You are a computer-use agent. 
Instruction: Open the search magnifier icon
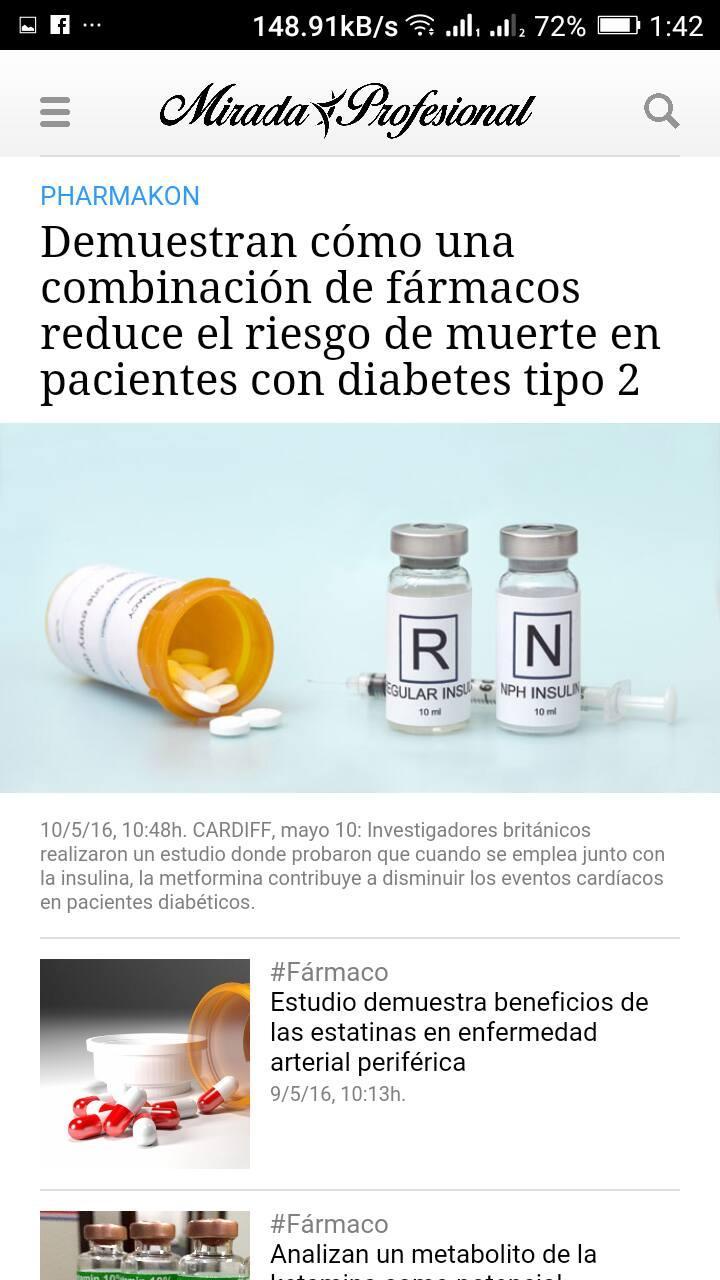[x=661, y=110]
